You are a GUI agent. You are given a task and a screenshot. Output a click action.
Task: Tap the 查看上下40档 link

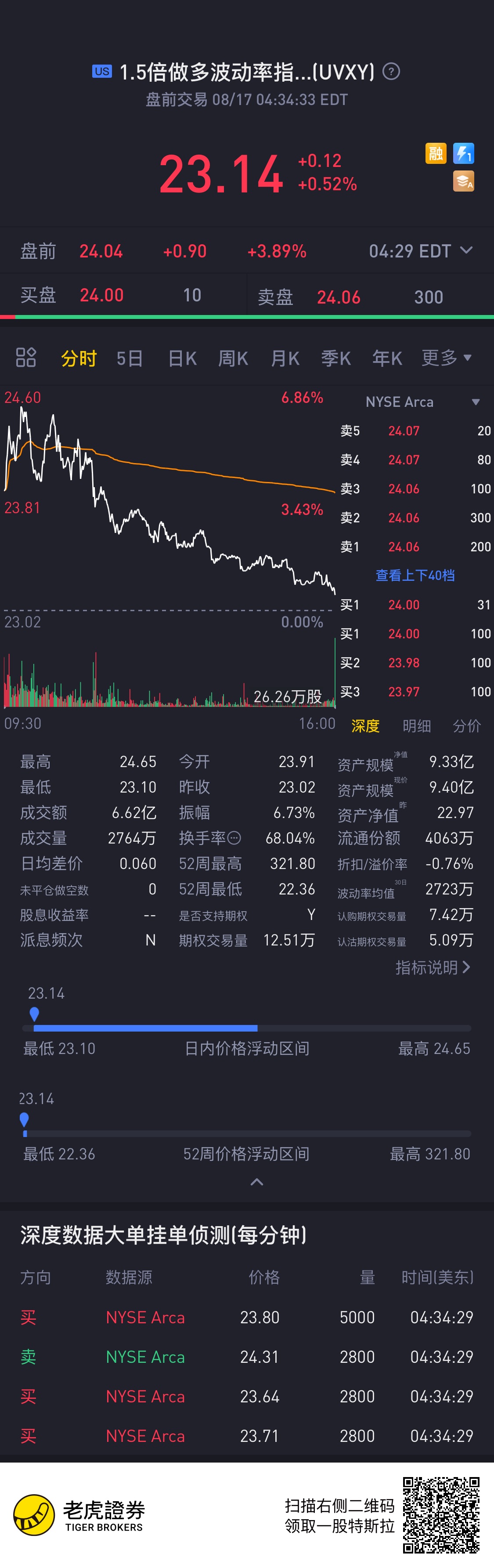pos(415,575)
